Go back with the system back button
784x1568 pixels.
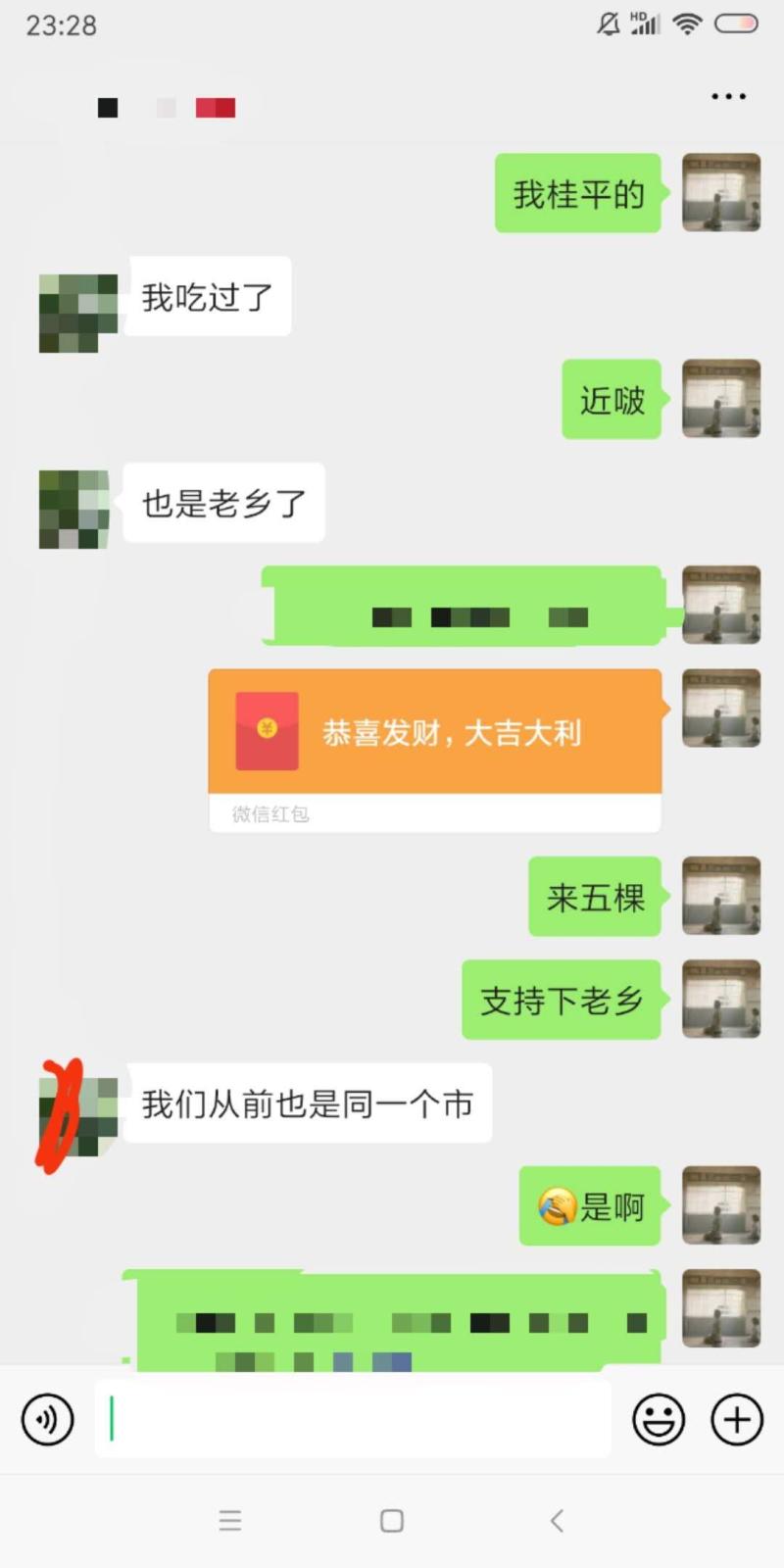pyautogui.click(x=557, y=1520)
